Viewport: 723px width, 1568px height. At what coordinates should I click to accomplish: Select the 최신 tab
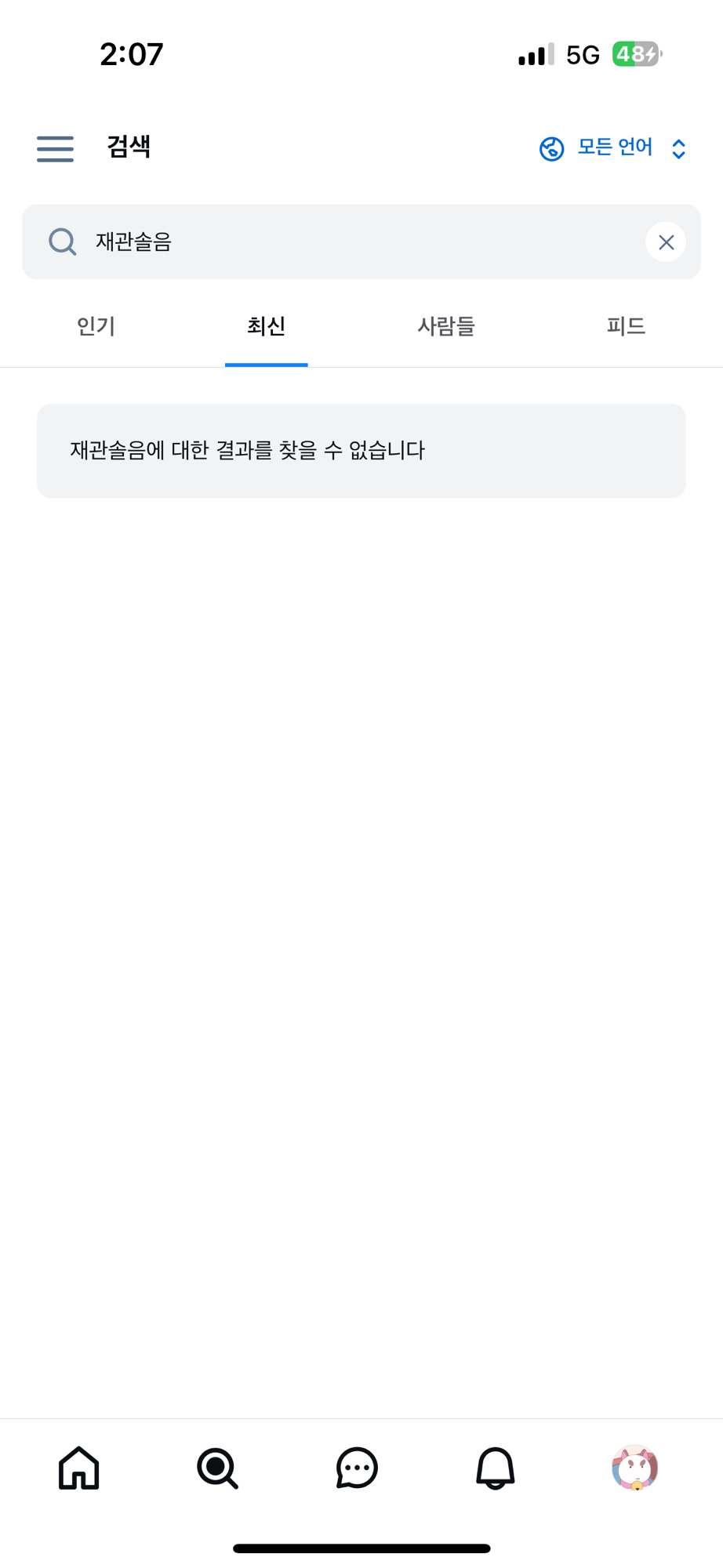point(266,326)
